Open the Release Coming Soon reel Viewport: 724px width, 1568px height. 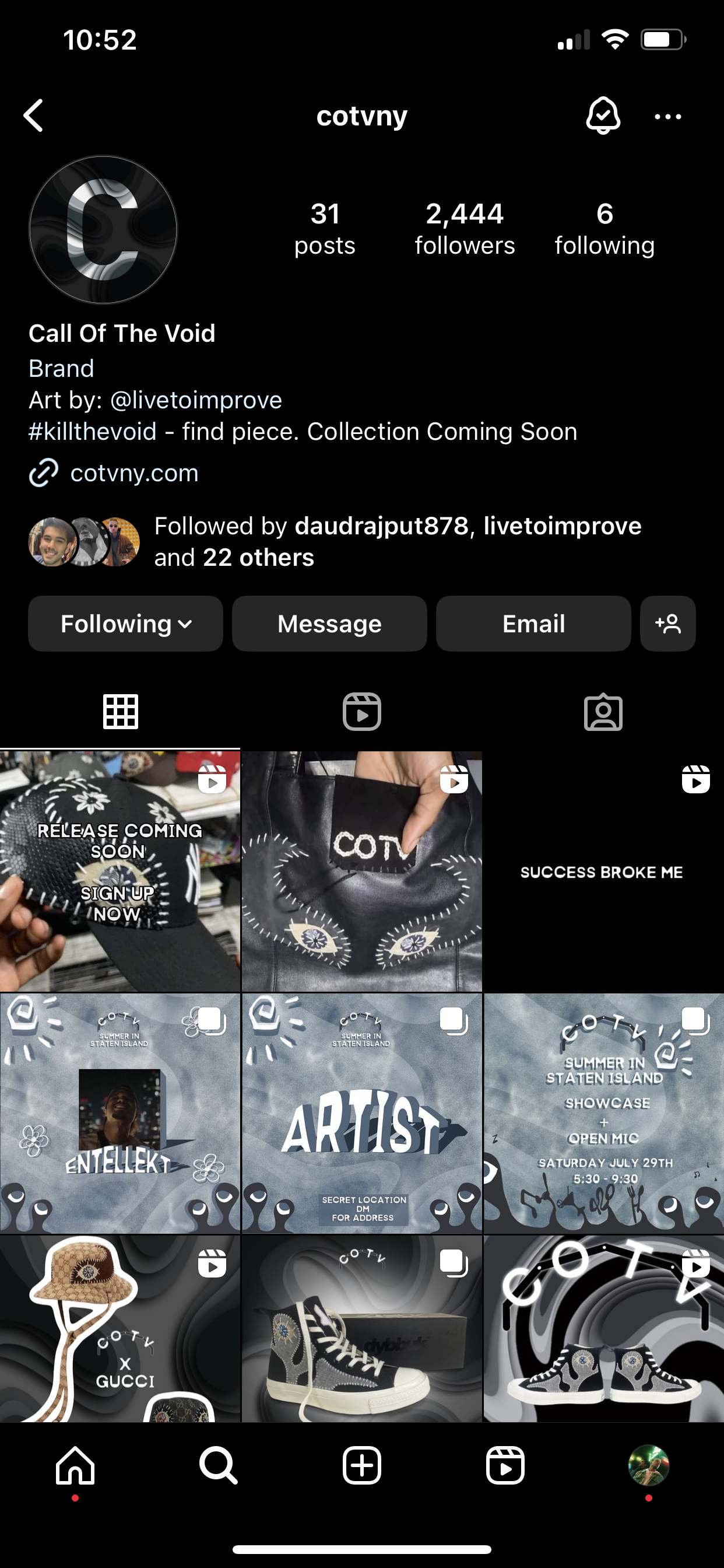click(120, 871)
